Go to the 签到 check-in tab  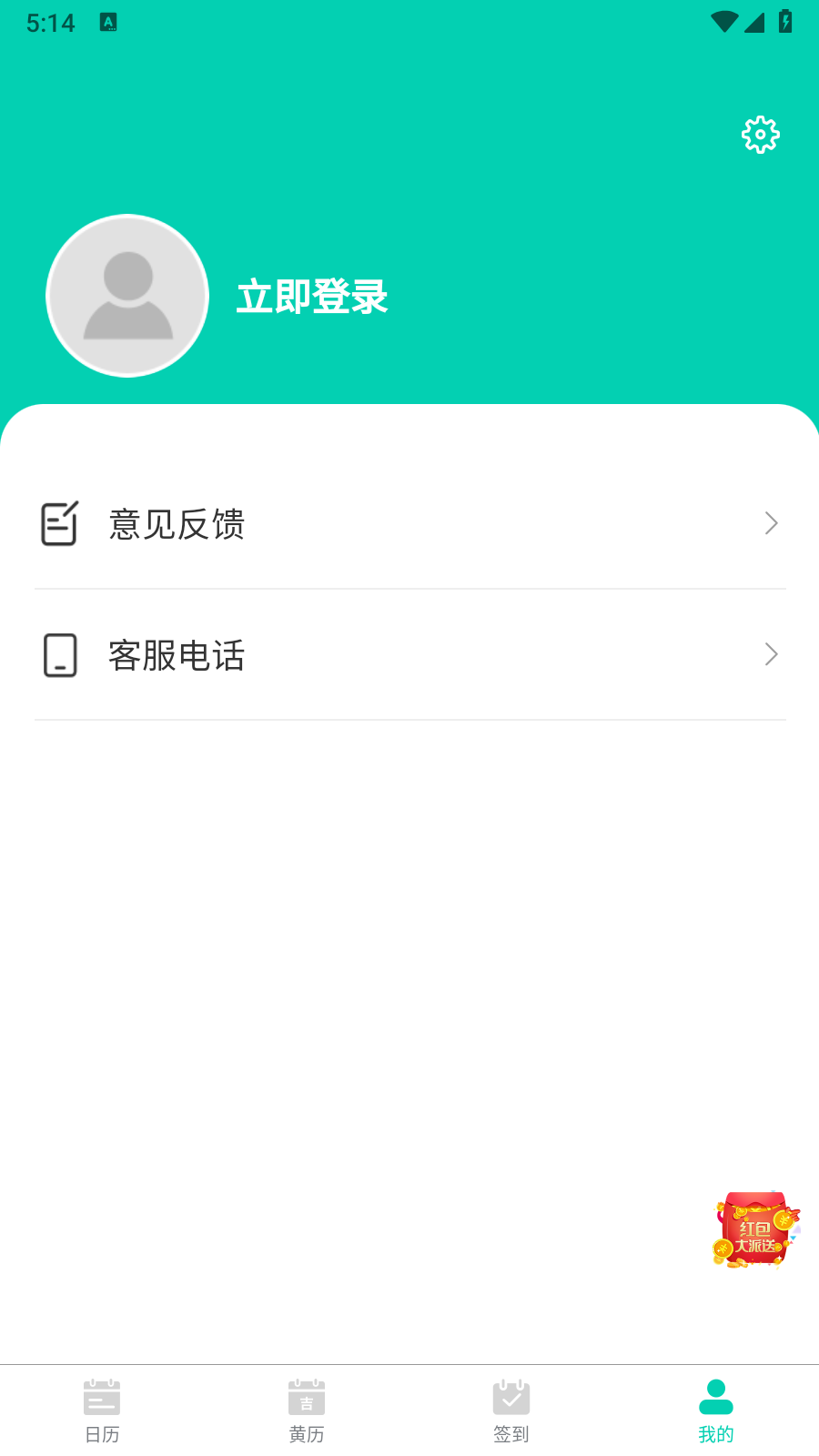(x=511, y=1410)
